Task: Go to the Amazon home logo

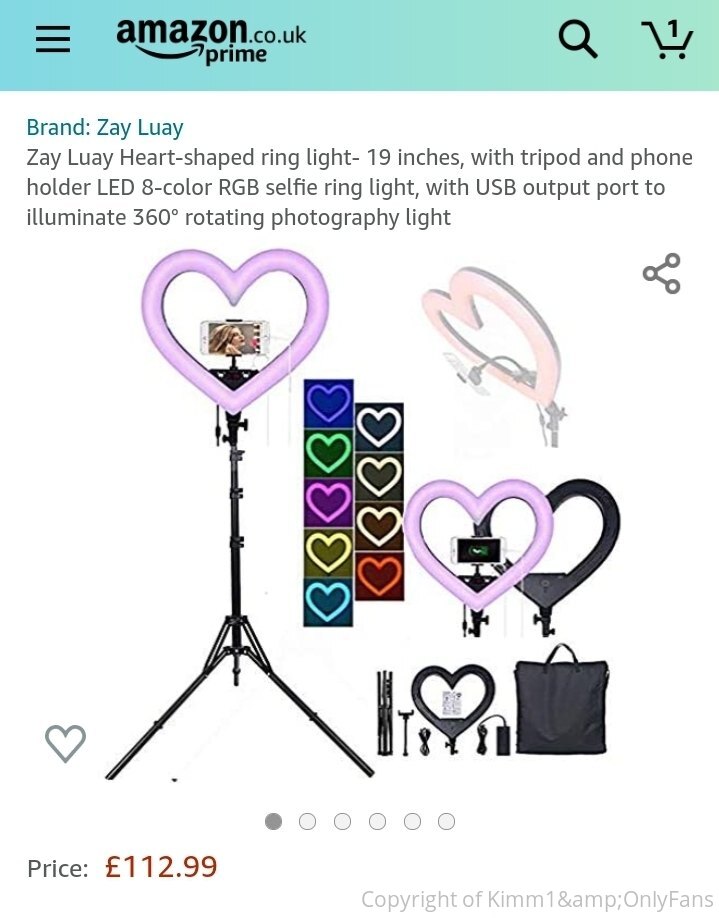Action: pos(210,41)
